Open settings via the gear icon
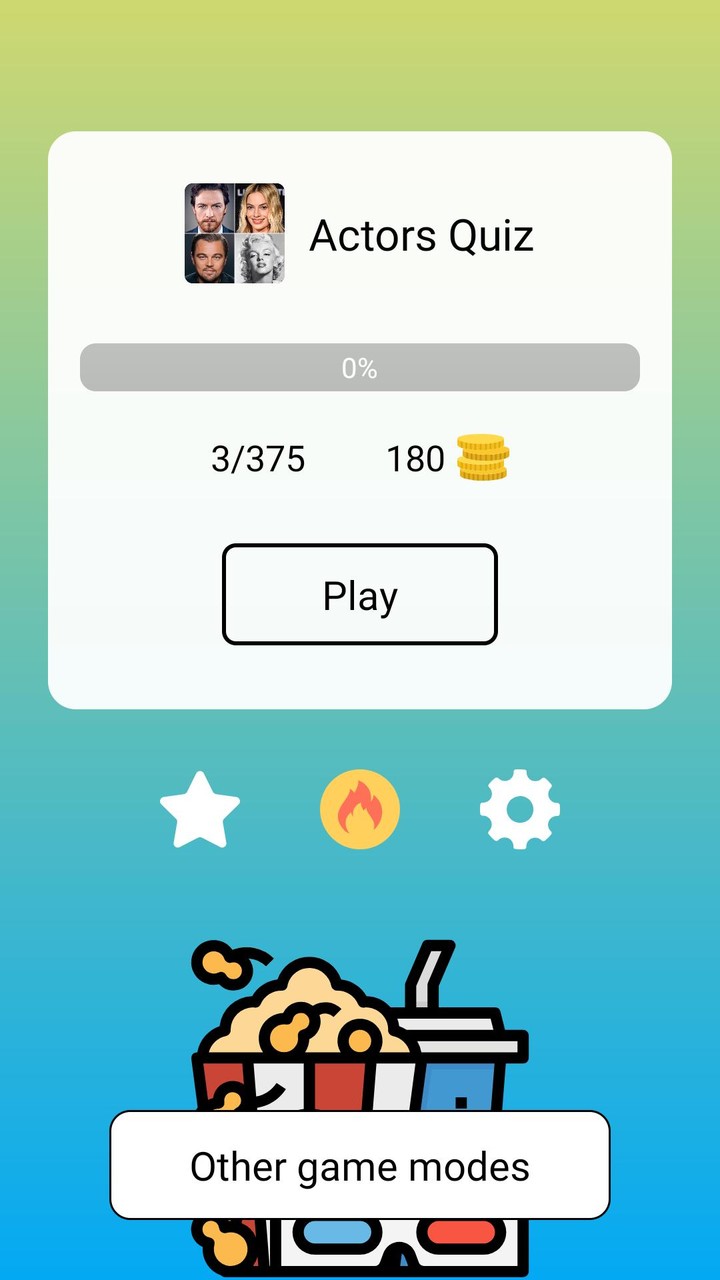 [518, 808]
